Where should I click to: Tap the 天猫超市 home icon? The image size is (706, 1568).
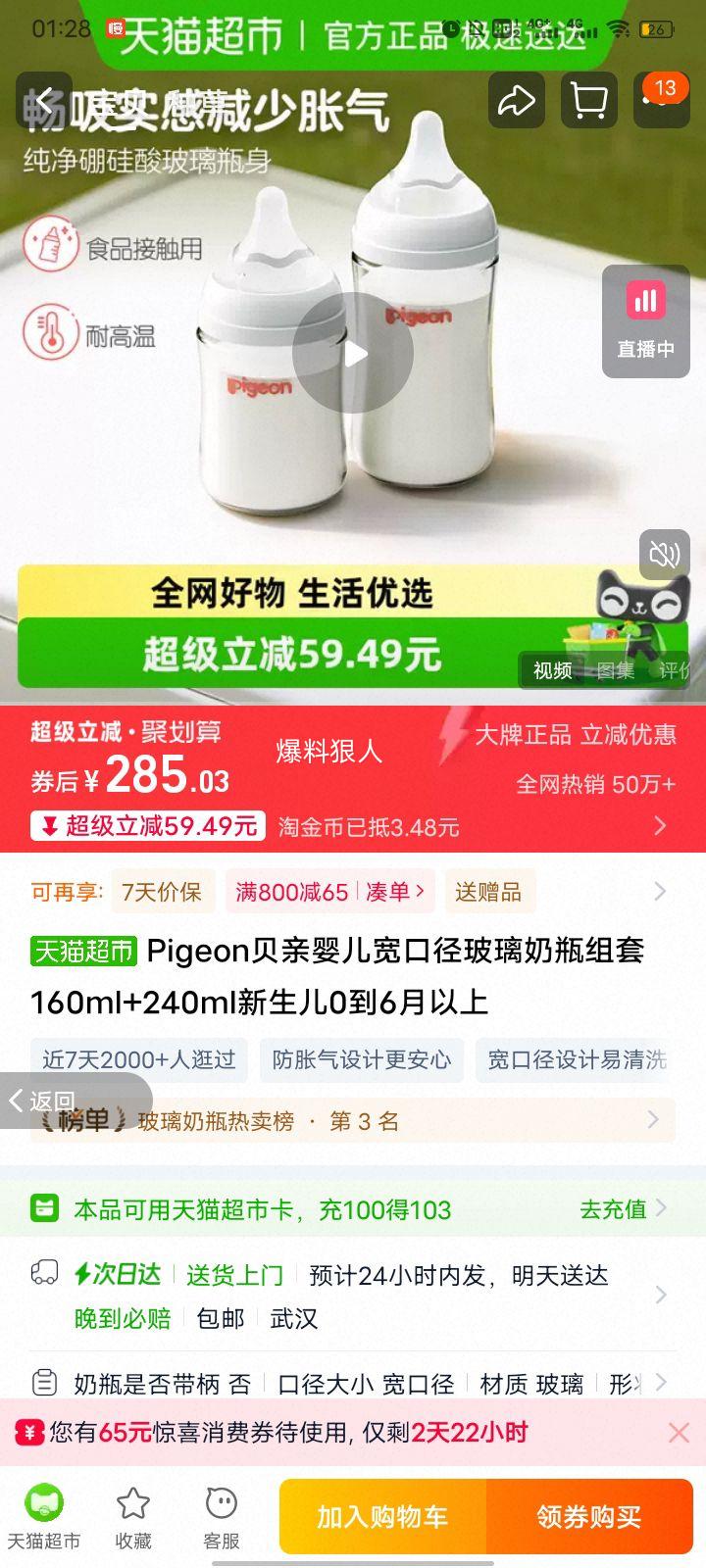coord(45,1514)
